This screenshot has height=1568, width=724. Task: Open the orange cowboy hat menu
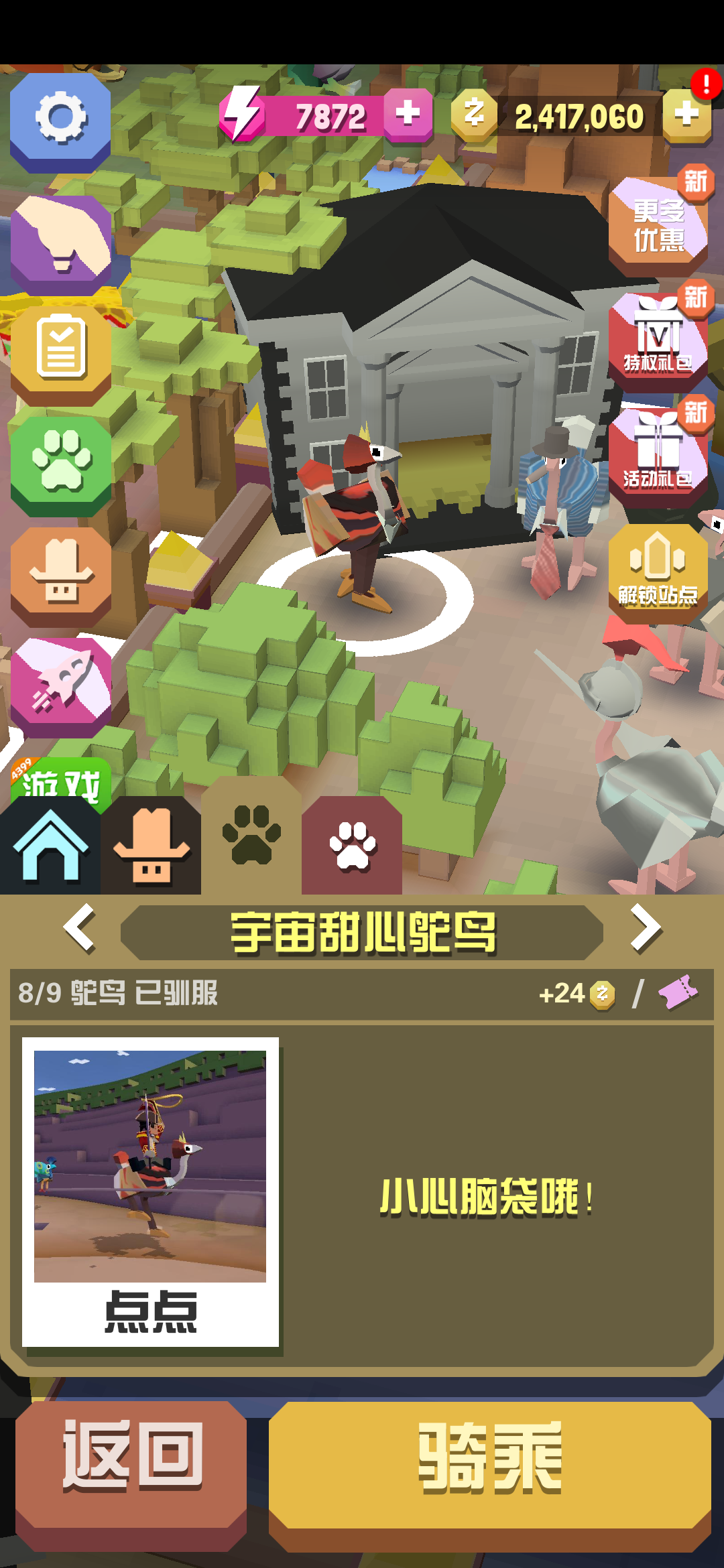coord(60,574)
